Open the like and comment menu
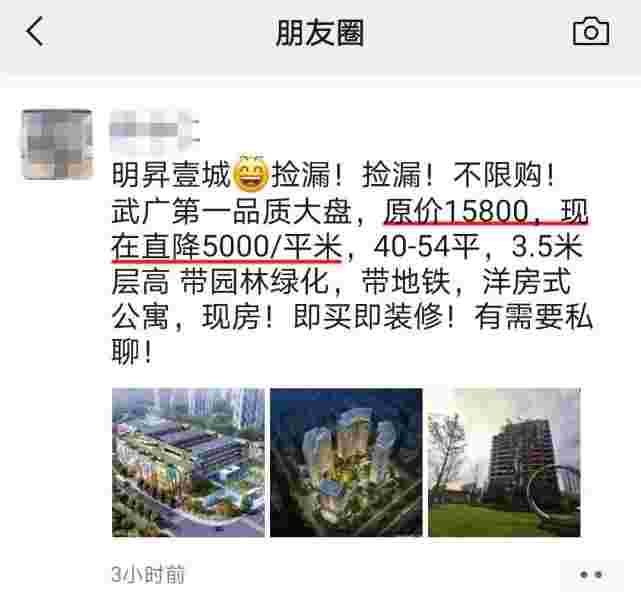Screen dimensions: 641x602 [591, 575]
